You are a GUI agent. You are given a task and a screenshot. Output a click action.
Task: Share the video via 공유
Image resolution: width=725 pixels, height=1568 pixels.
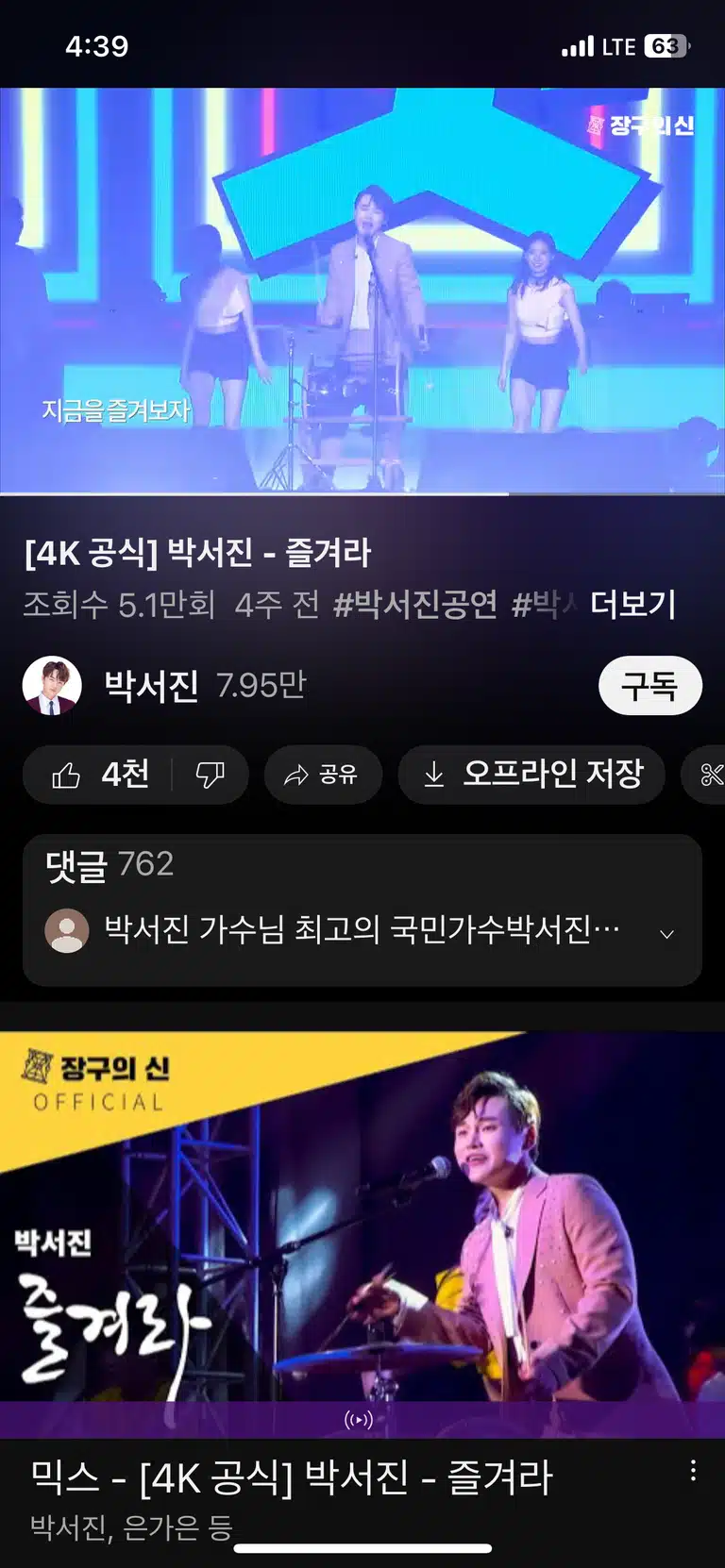tap(323, 775)
